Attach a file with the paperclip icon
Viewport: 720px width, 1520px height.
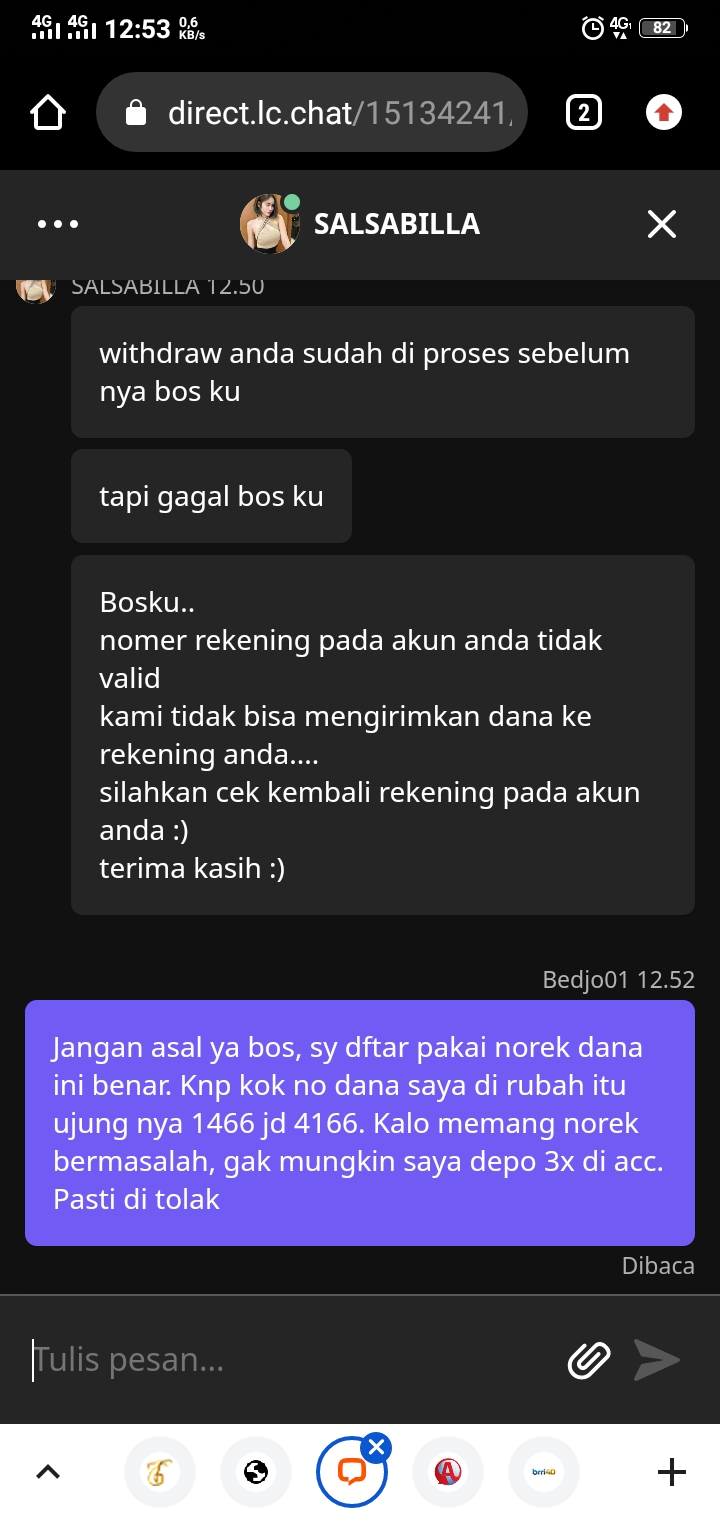point(589,1360)
